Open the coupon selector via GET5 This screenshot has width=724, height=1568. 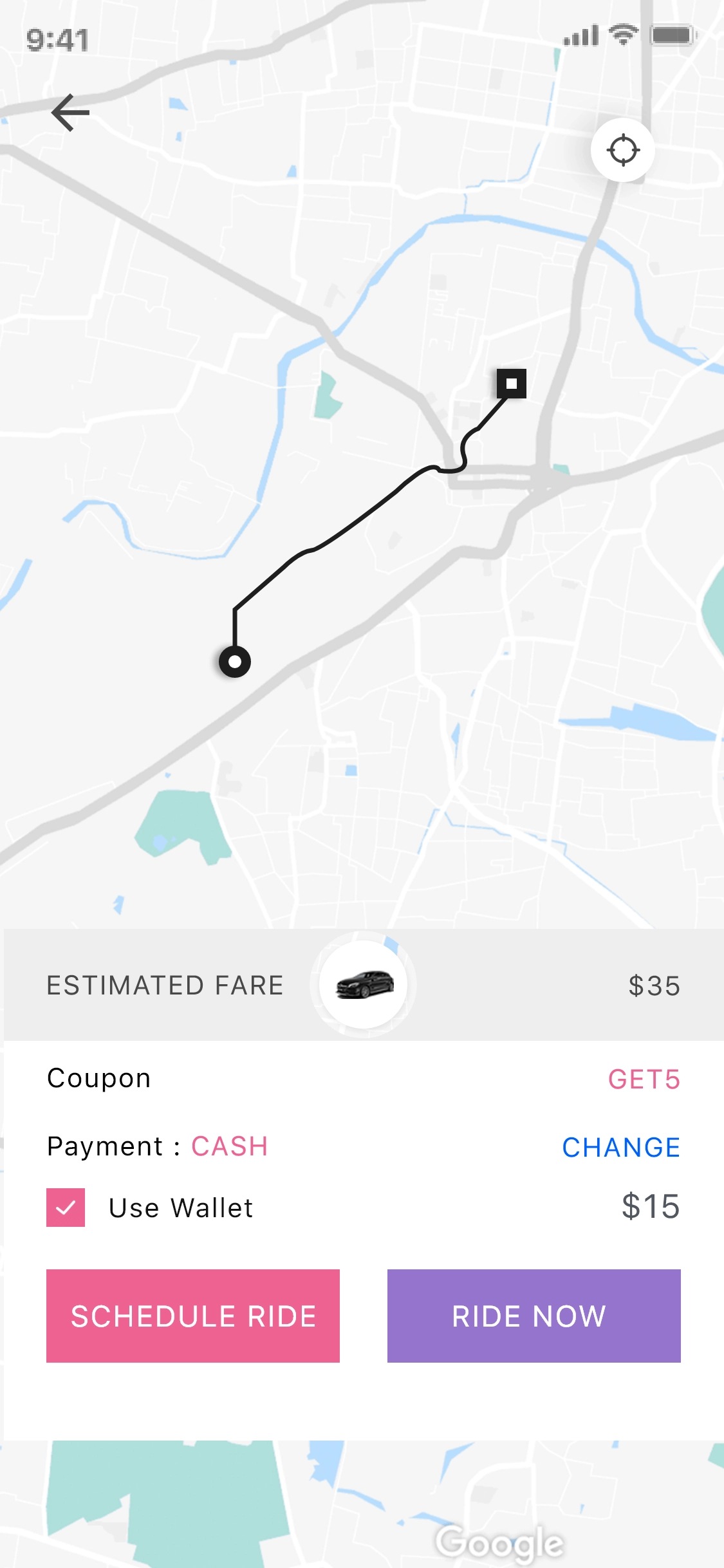pyautogui.click(x=644, y=1079)
